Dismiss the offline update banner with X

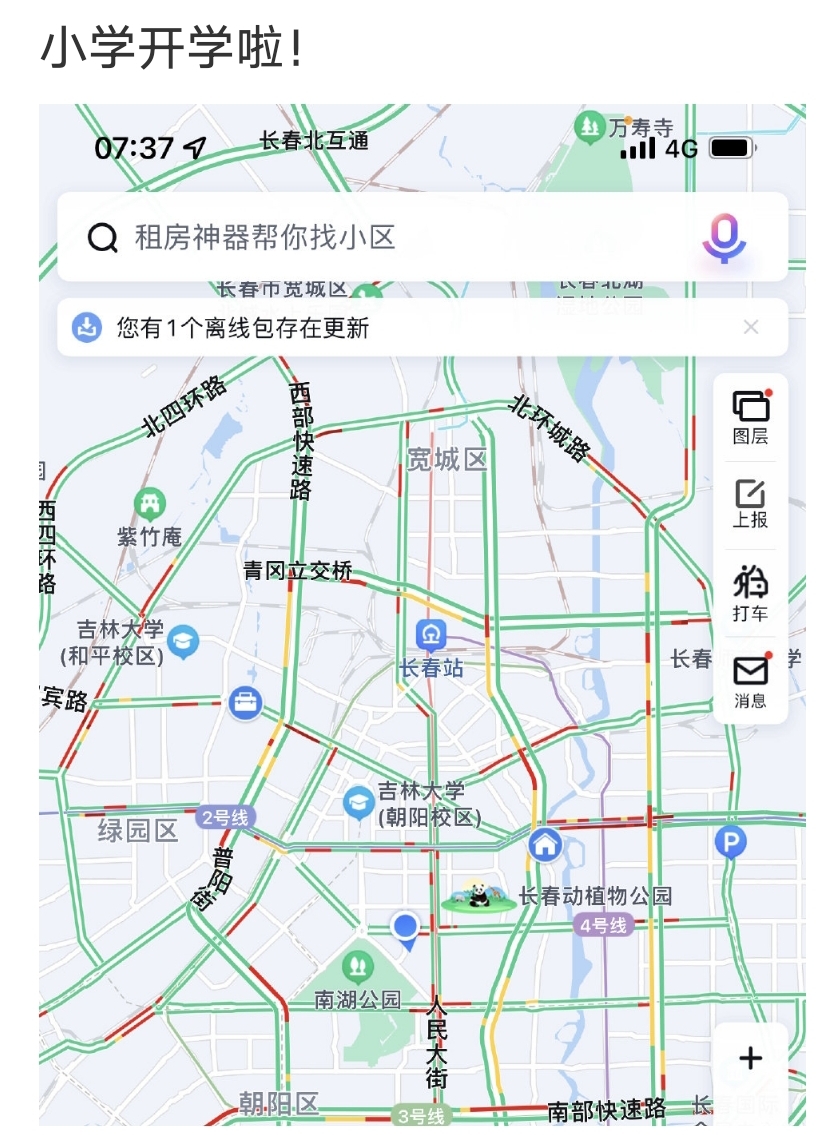click(x=751, y=326)
